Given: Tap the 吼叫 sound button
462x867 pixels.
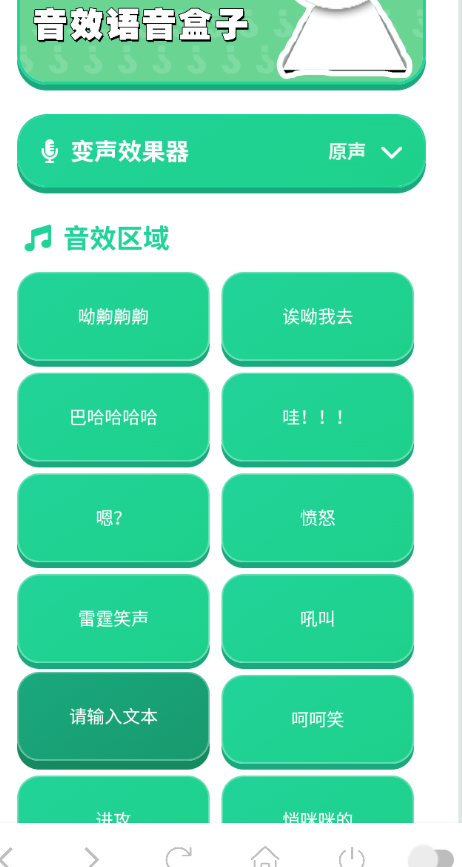Looking at the screenshot, I should click(x=318, y=619).
